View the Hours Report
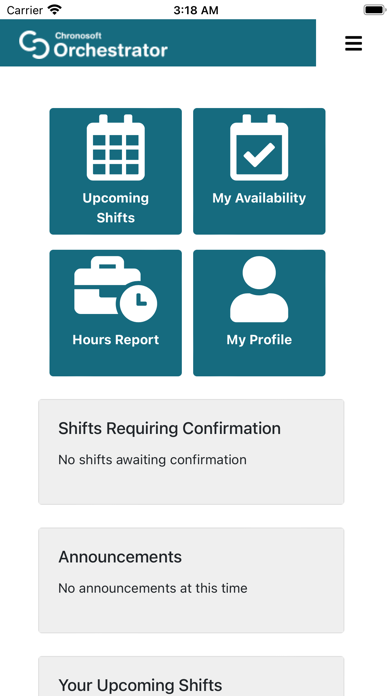This screenshot has height=696, width=392. 115,313
